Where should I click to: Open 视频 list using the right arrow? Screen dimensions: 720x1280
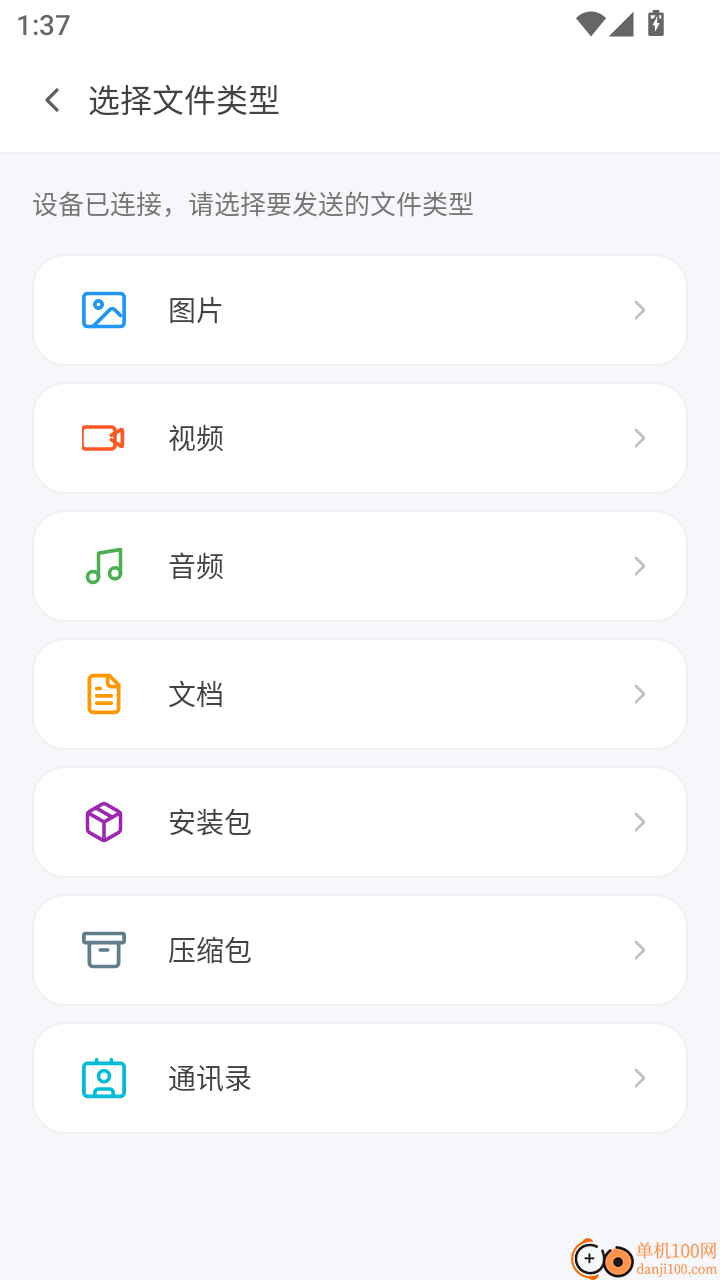(639, 438)
